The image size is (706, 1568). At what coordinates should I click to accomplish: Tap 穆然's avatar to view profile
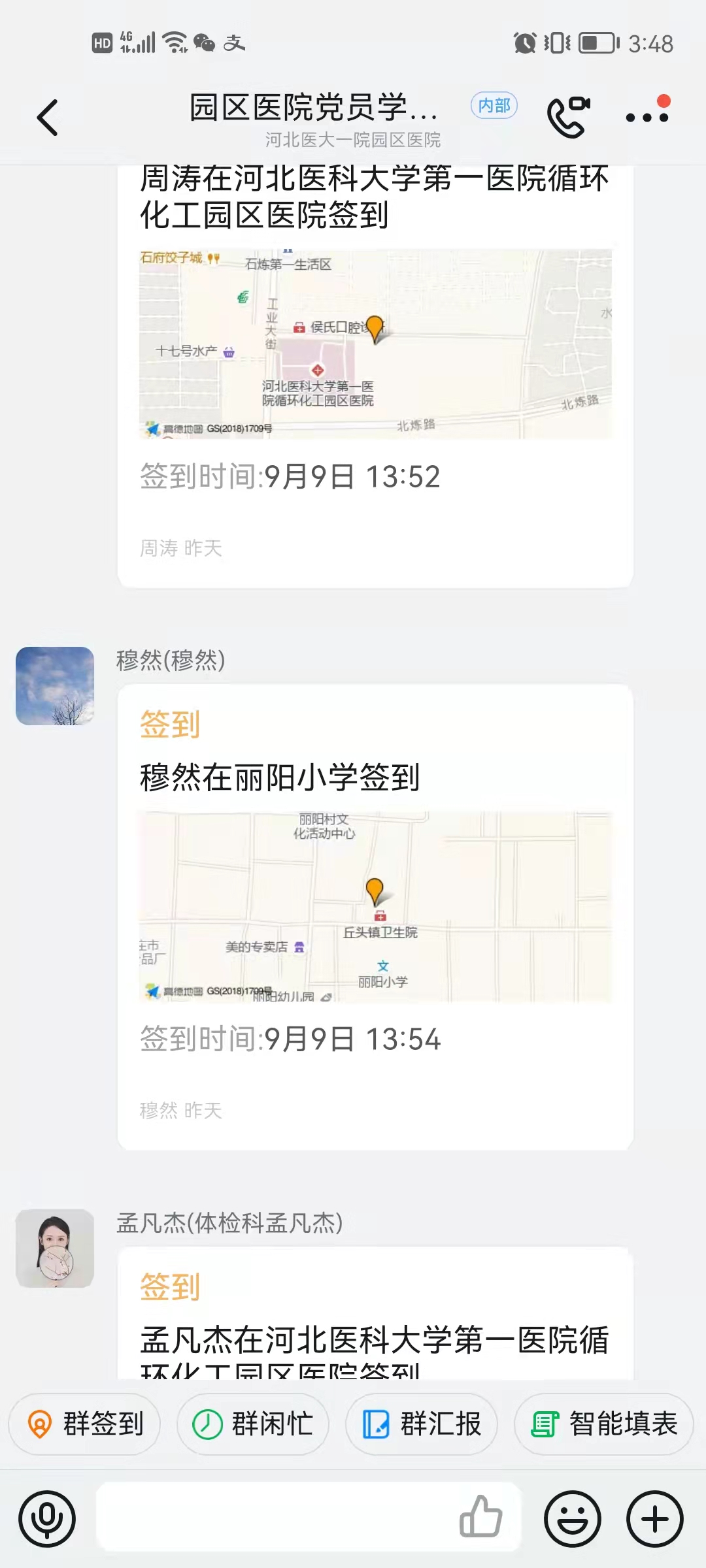(54, 685)
